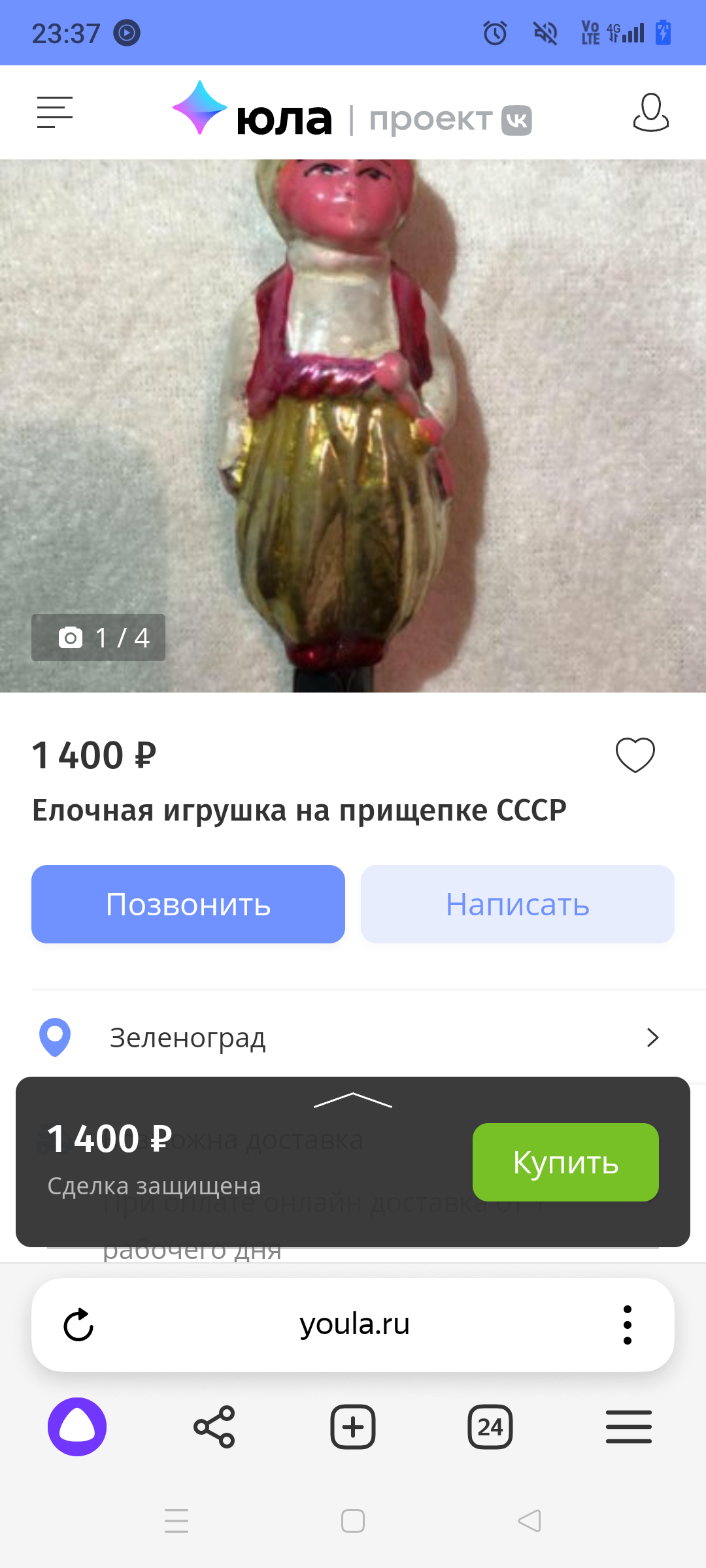Buy the item with Купить

(565, 1162)
